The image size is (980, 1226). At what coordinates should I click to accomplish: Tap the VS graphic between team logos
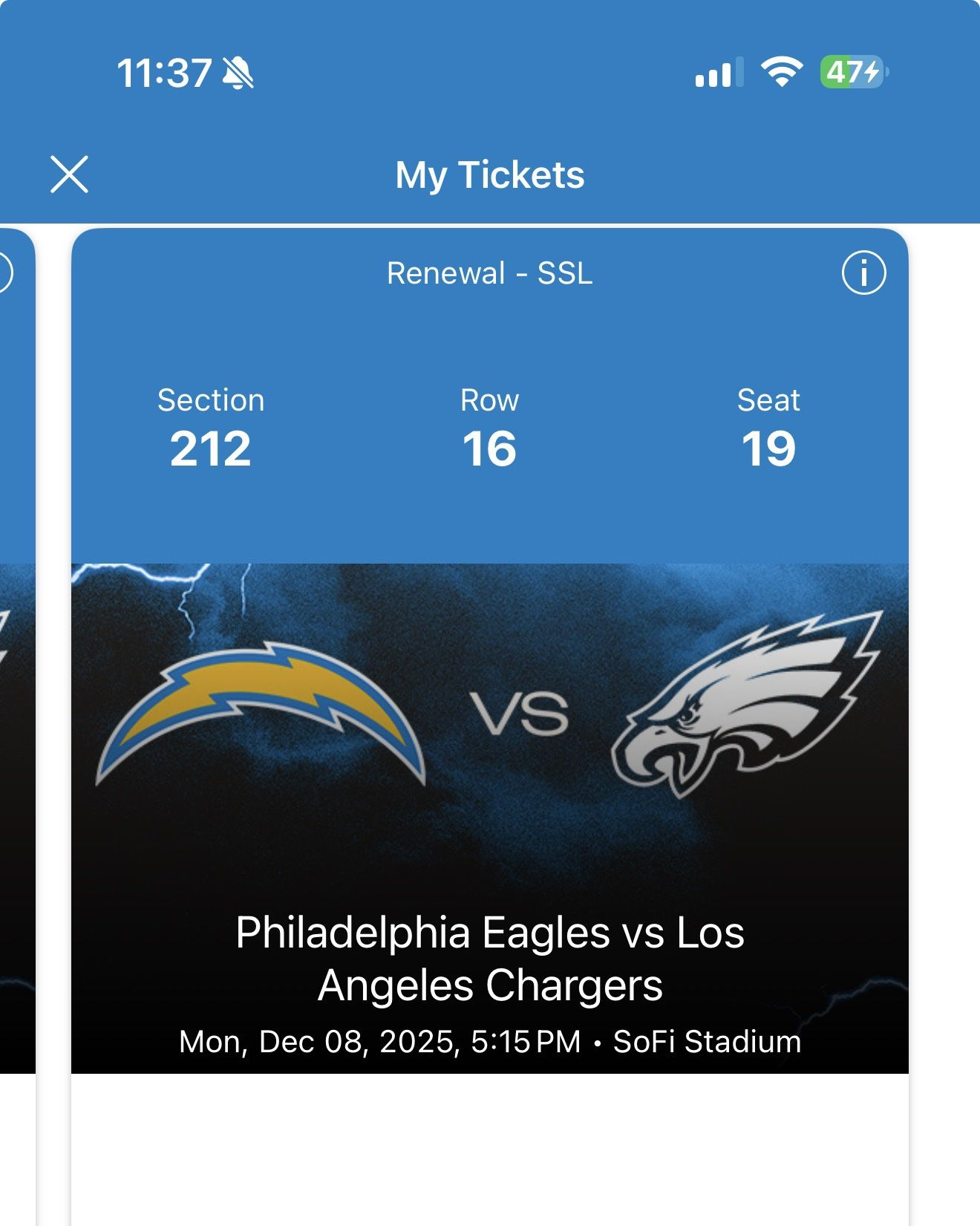tap(520, 711)
